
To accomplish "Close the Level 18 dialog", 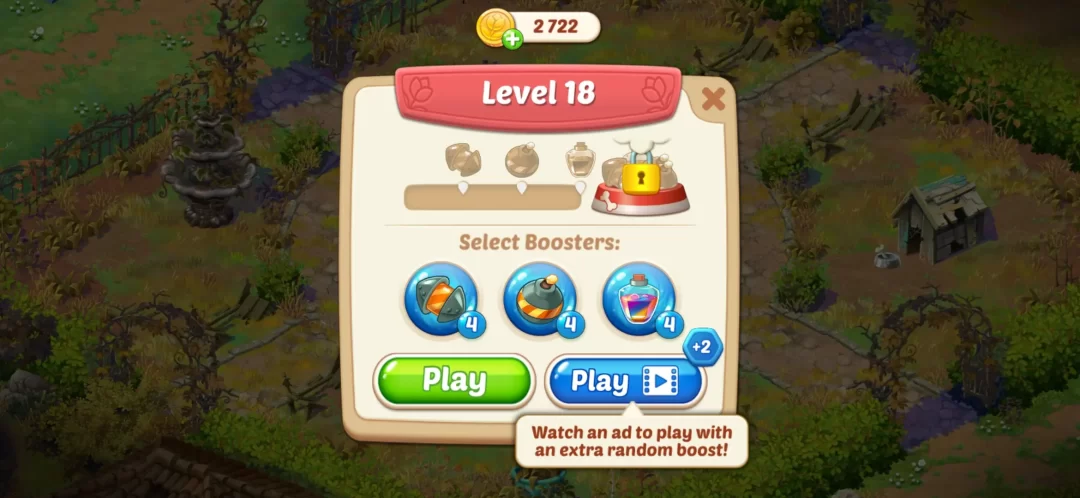I will (713, 98).
